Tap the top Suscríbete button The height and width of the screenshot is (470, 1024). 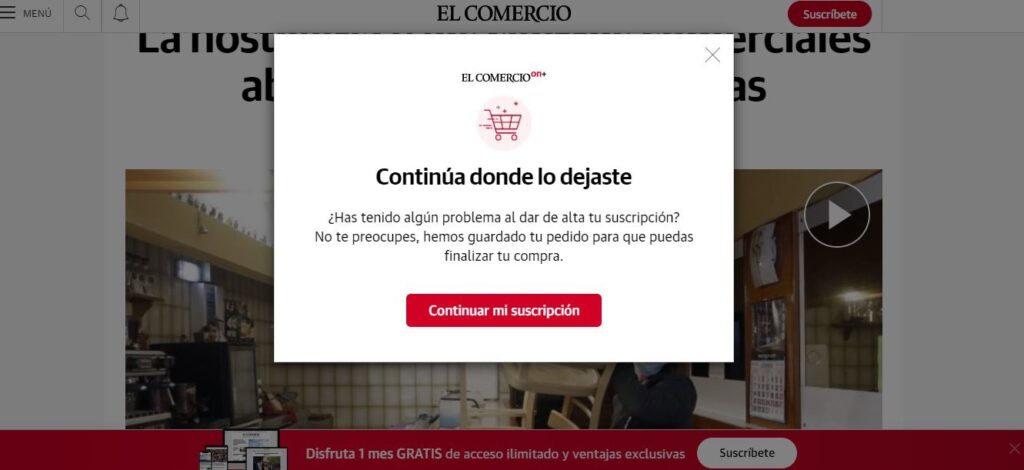point(829,14)
